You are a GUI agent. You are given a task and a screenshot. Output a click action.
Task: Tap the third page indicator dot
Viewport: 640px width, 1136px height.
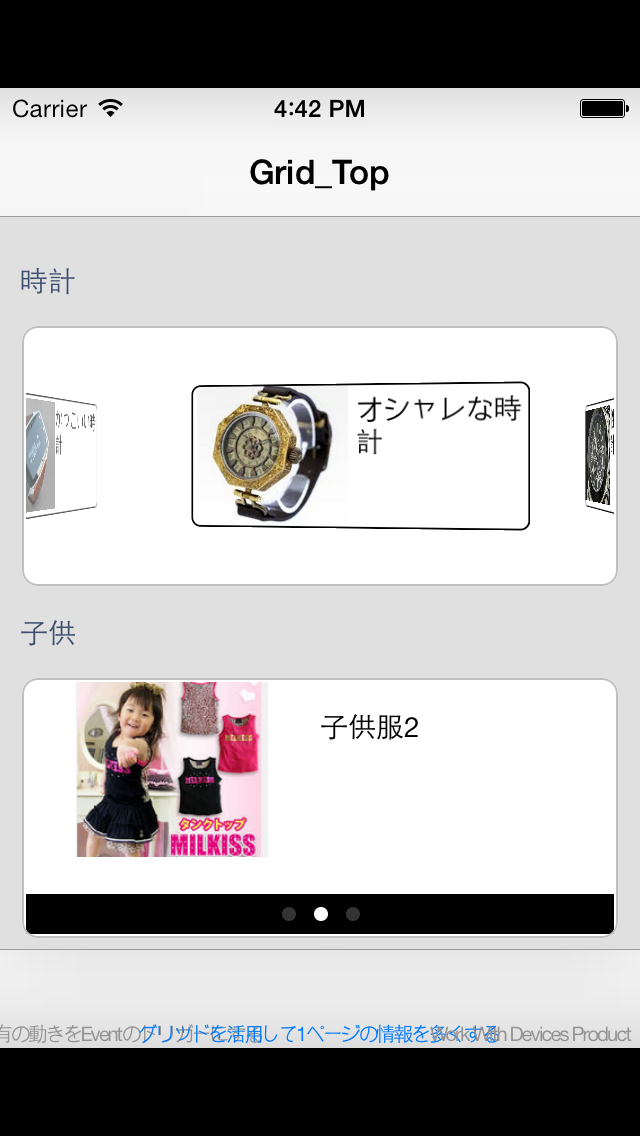coord(352,914)
